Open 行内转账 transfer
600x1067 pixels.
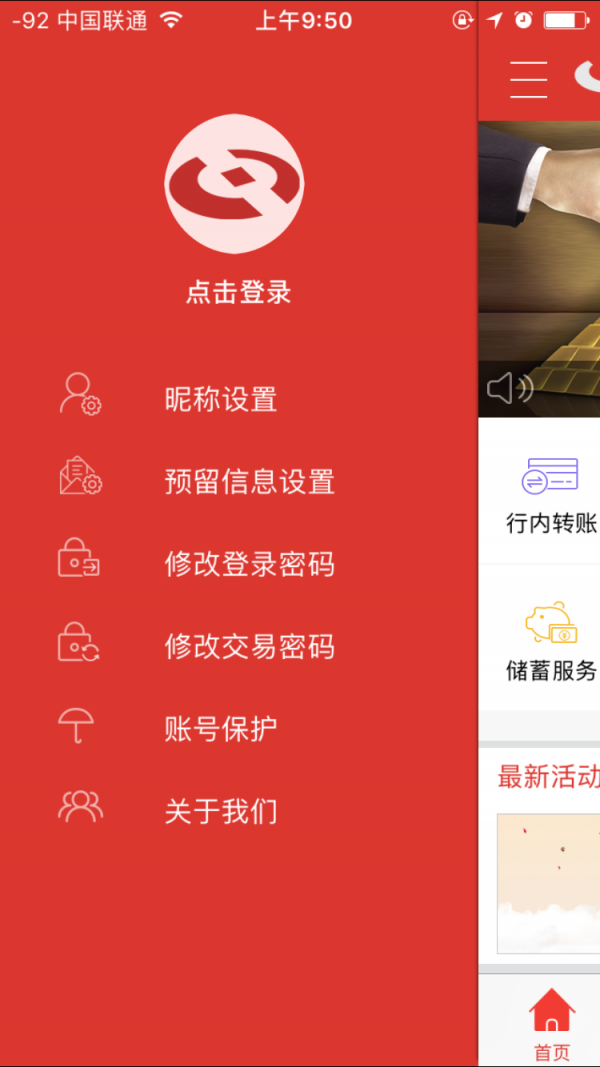(551, 495)
